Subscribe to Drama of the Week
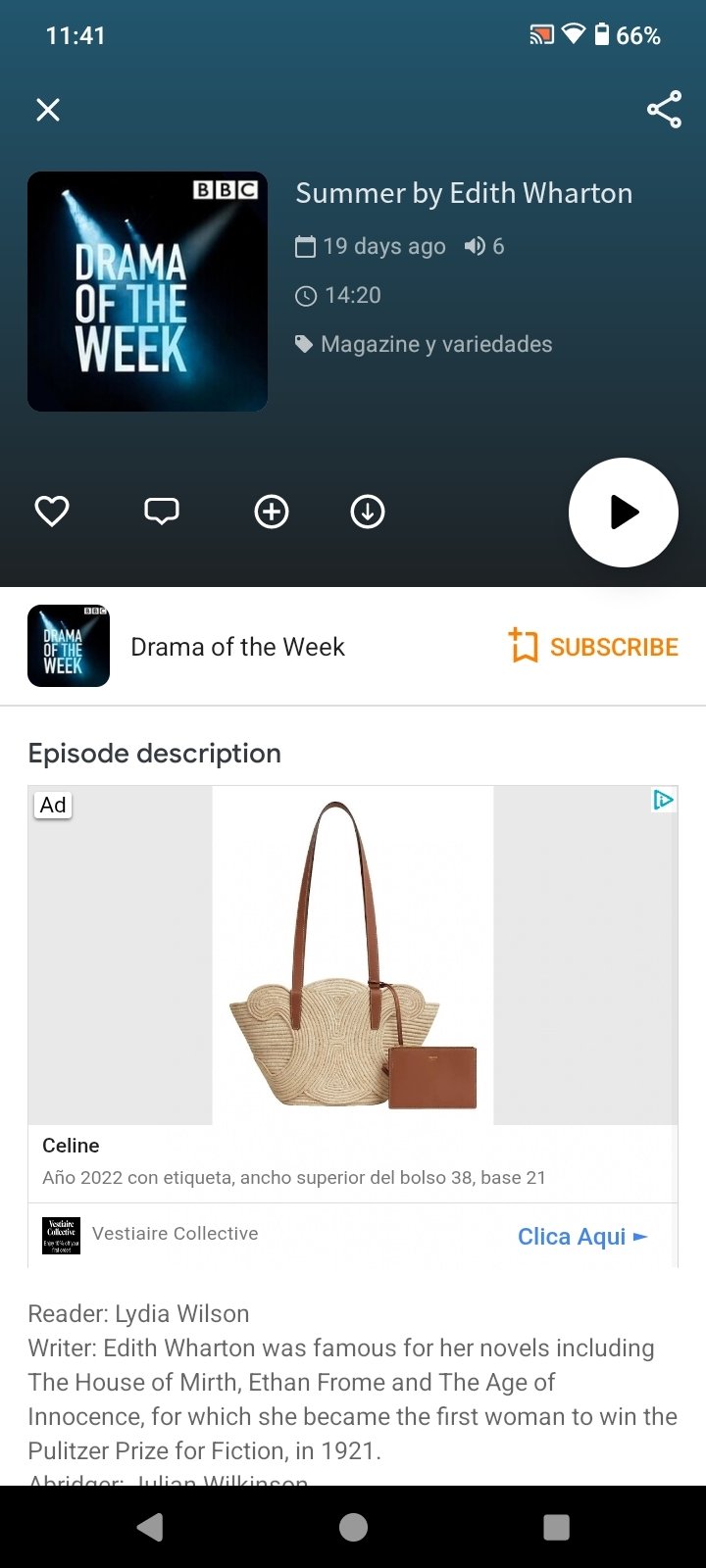 593,647
